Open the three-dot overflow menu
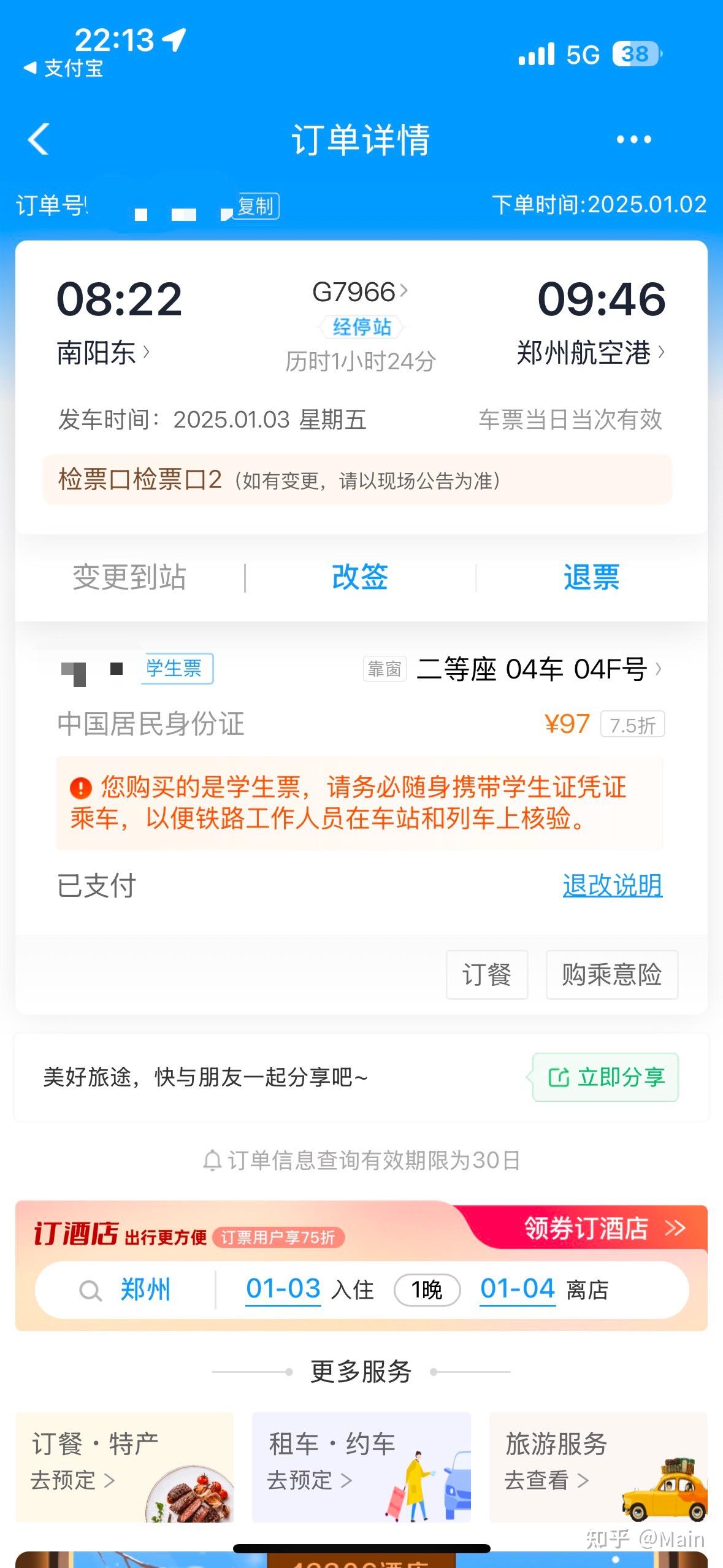 633,140
